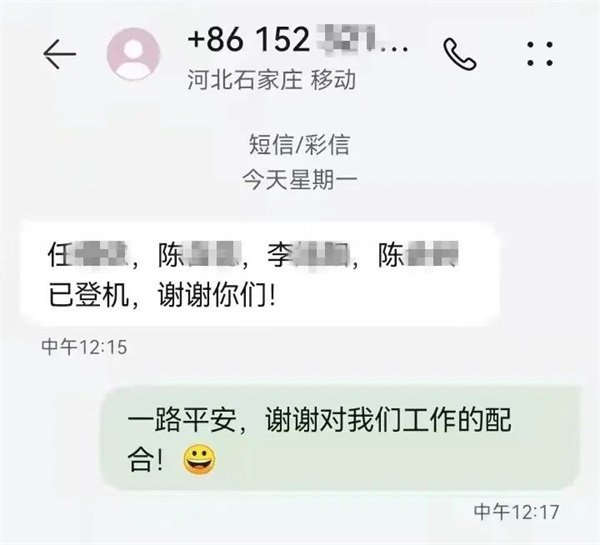Go back to the message list
The width and height of the screenshot is (600, 545).
point(58,54)
